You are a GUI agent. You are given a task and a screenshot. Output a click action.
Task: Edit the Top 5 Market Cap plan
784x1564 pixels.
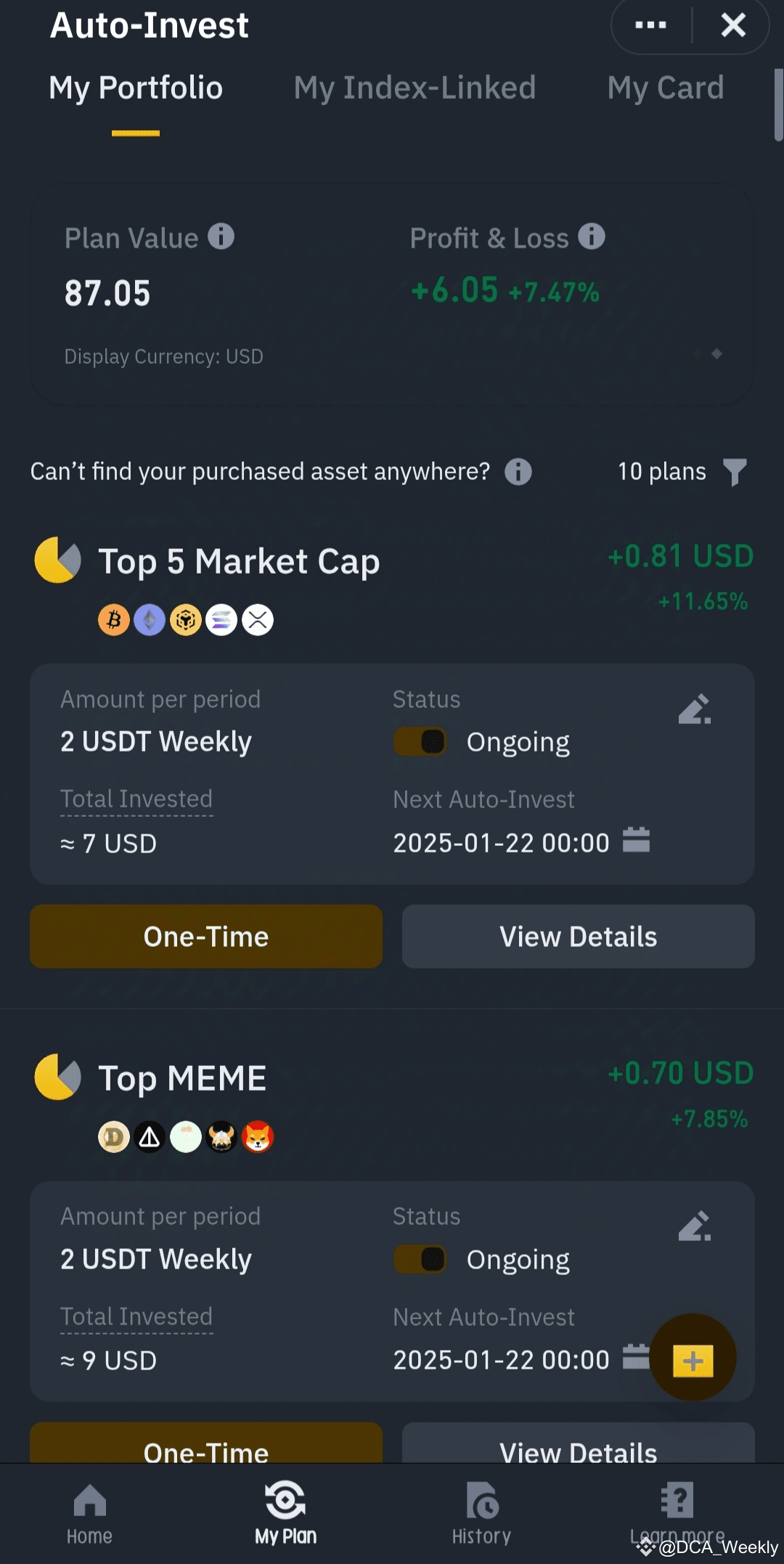695,709
